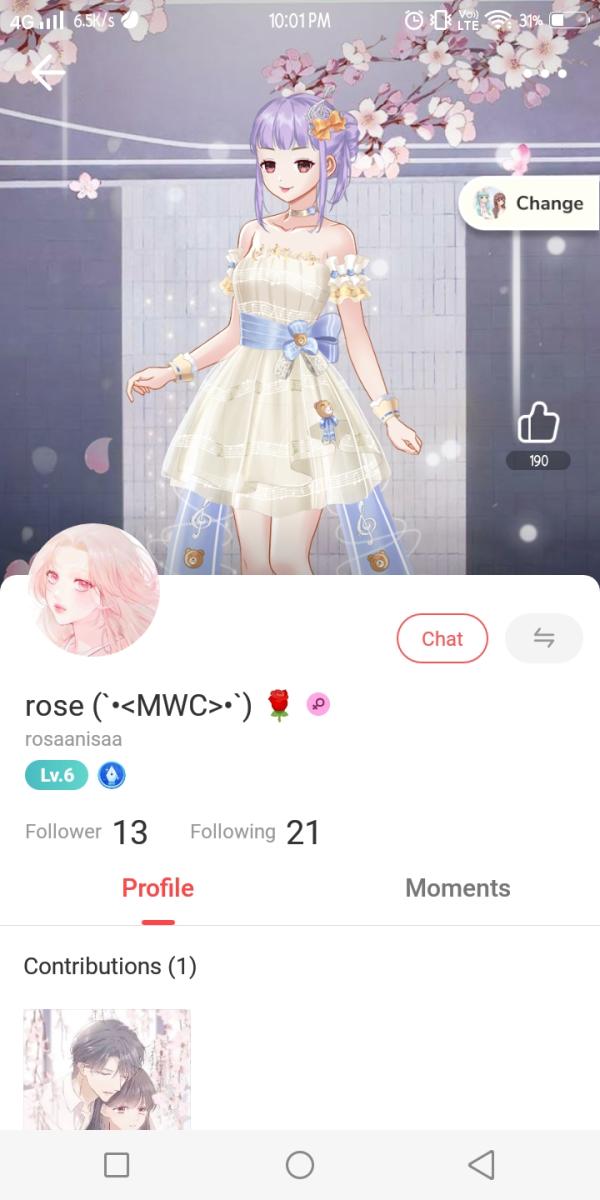Open the Following list
This screenshot has height=1200, width=600.
point(254,832)
